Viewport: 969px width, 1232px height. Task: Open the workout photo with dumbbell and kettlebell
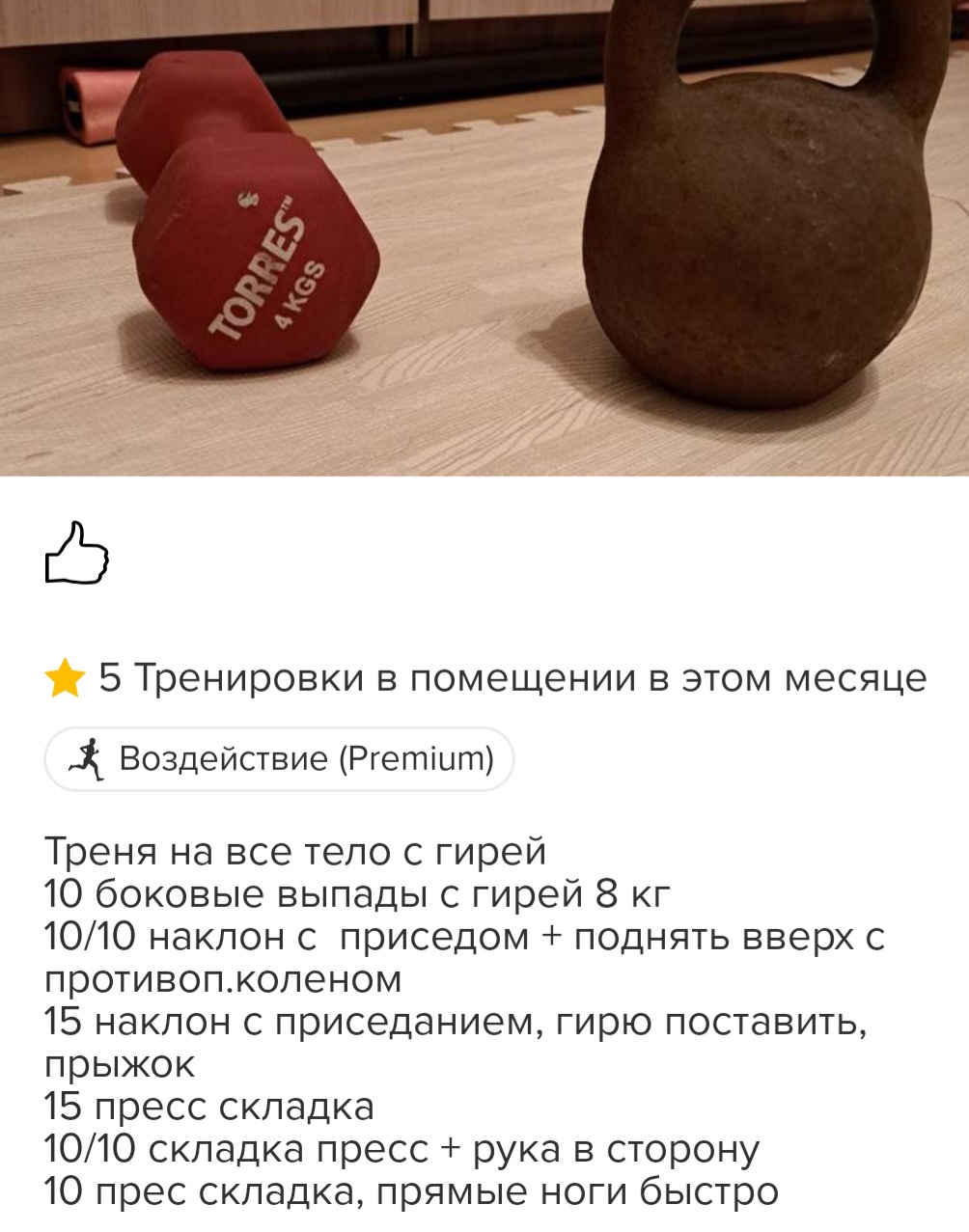pos(484,237)
